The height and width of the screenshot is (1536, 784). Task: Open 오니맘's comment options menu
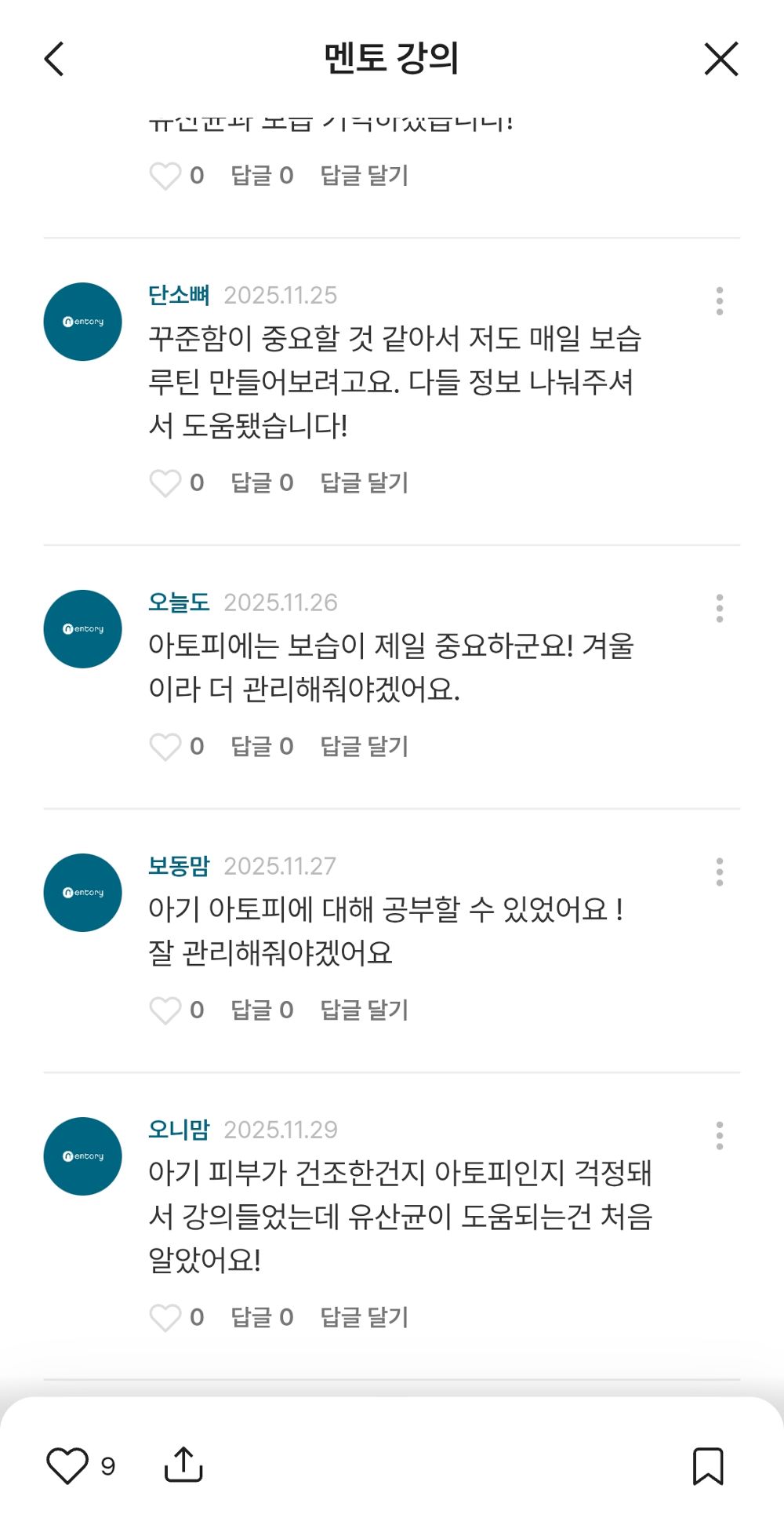coord(720,1137)
